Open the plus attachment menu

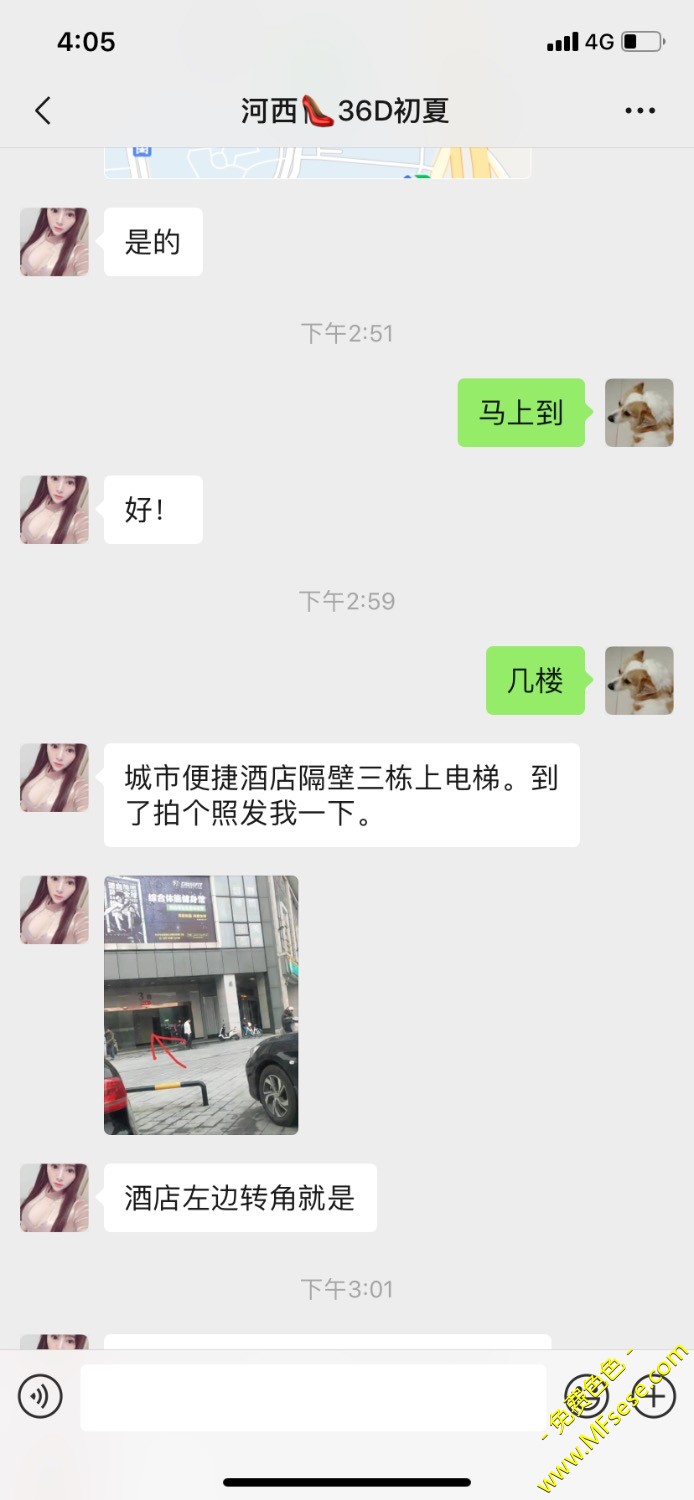(x=654, y=1396)
